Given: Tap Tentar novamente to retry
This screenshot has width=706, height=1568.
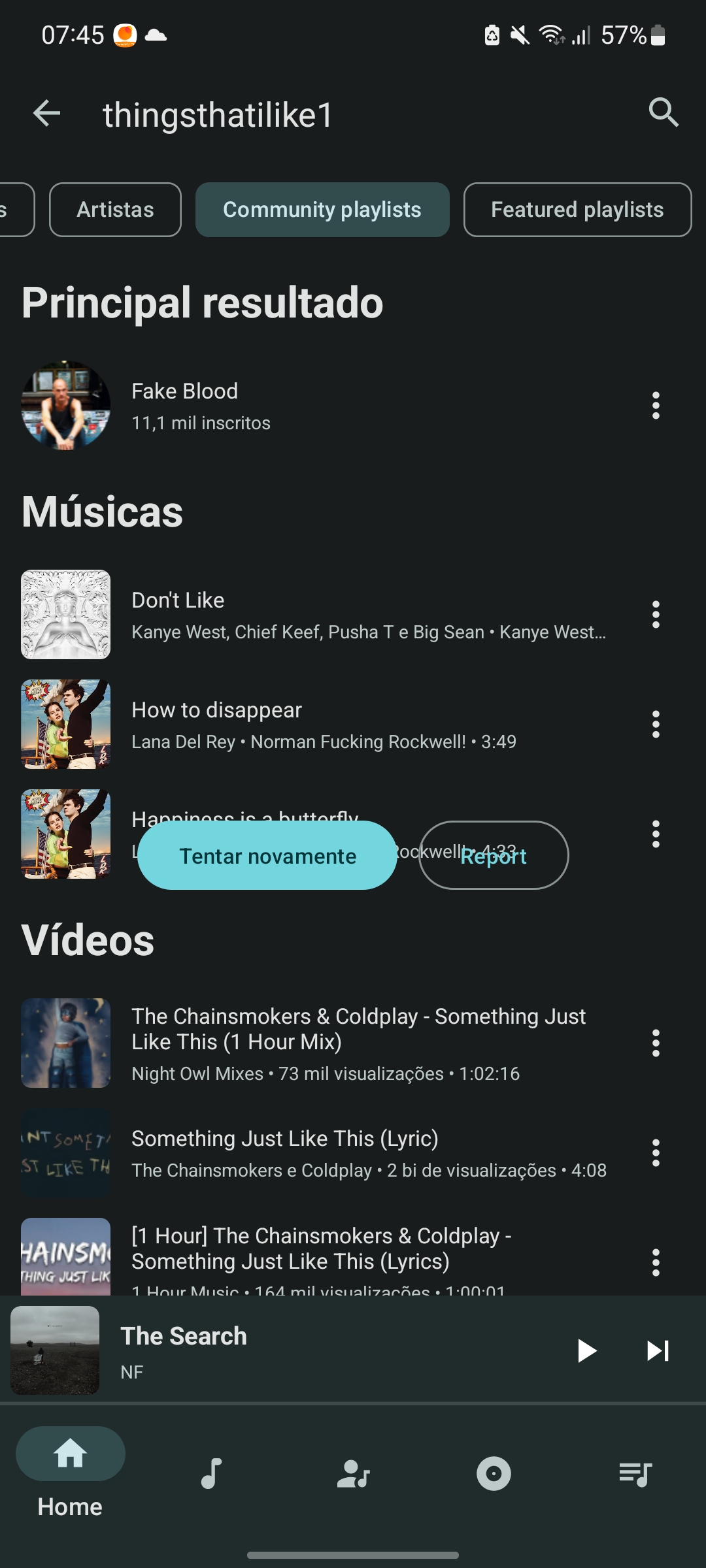Looking at the screenshot, I should click(267, 856).
